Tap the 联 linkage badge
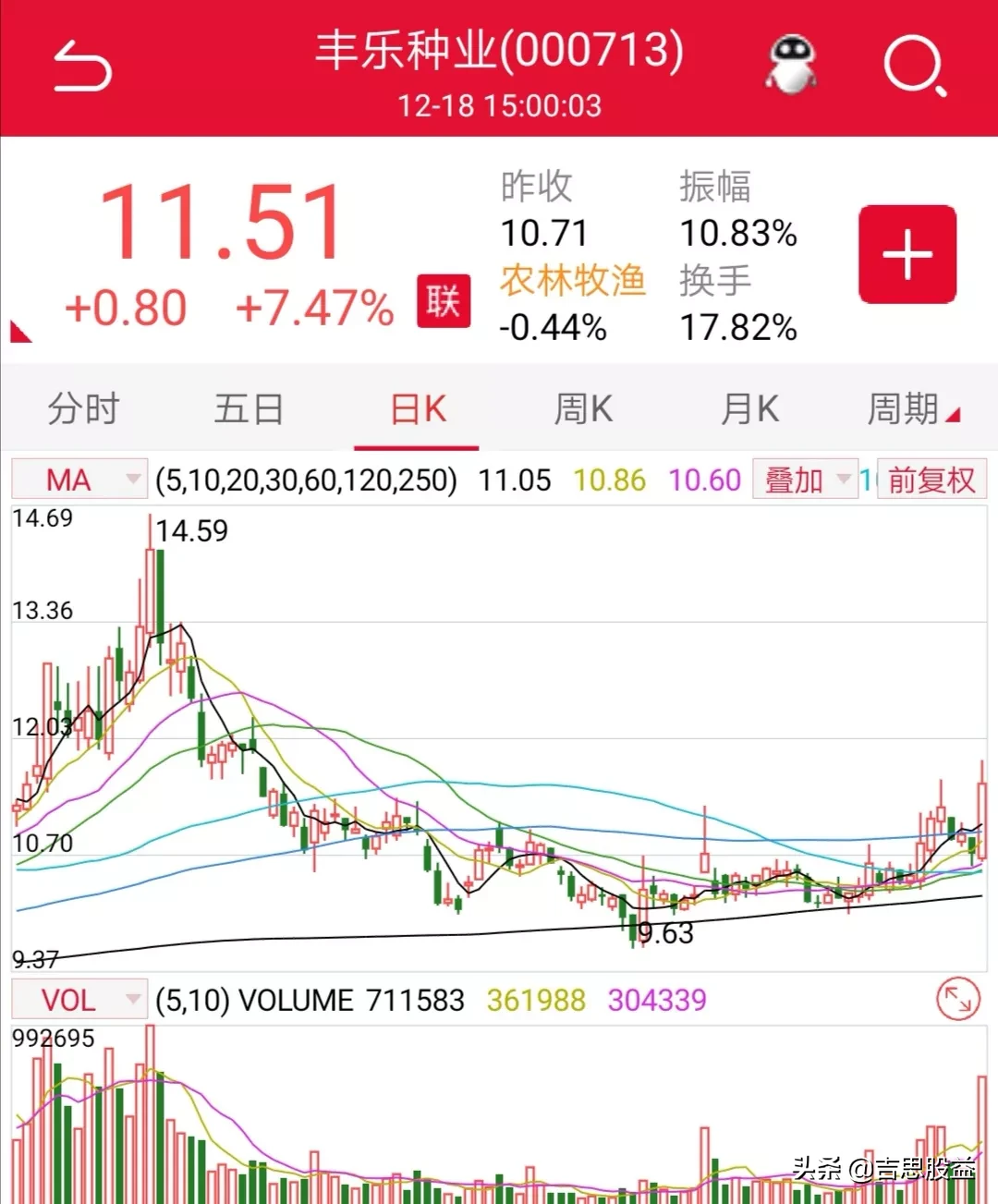Image resolution: width=998 pixels, height=1204 pixels. (443, 301)
